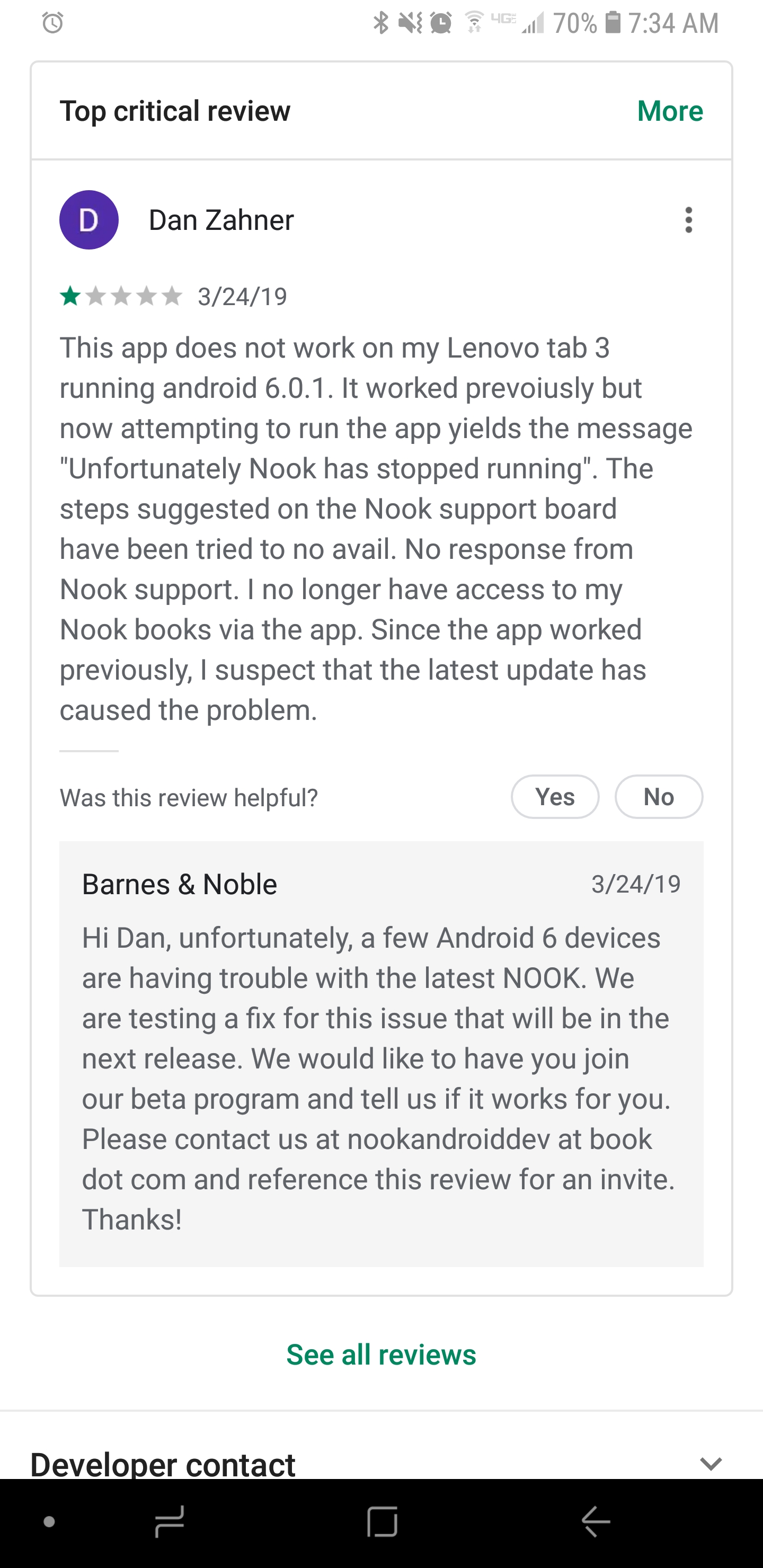
Task: Open overflow menu on Dan Zahner's review
Action: coord(688,220)
